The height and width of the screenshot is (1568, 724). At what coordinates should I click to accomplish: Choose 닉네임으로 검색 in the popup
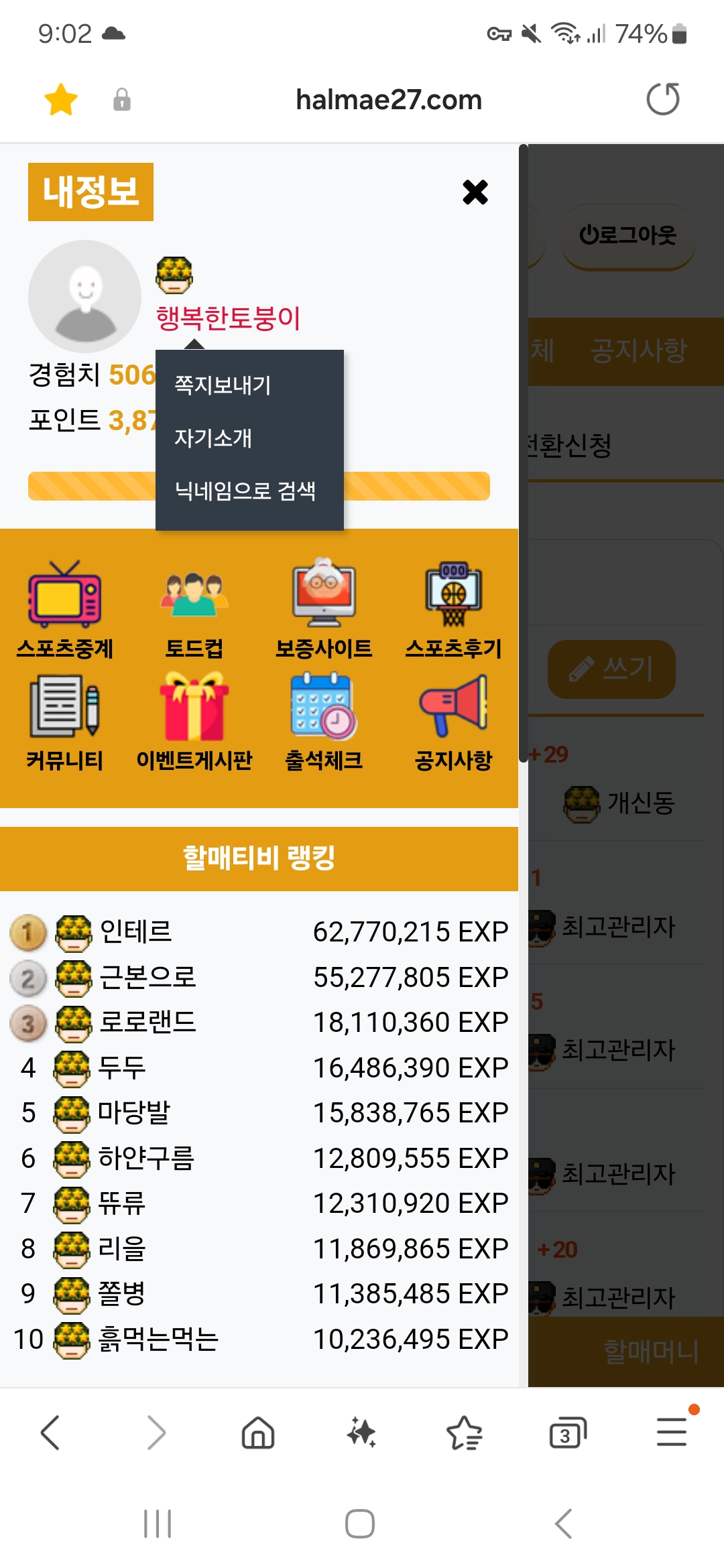[245, 491]
